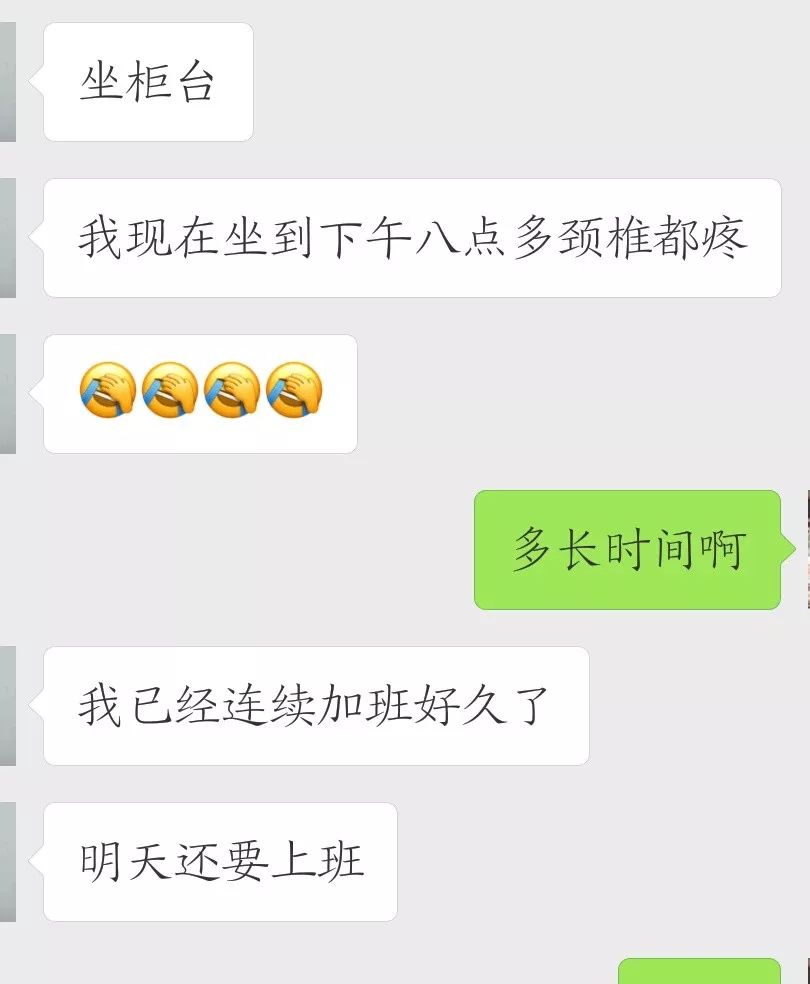The image size is (810, 984).
Task: Open the avatar beside 我已经连续加班好久了
Action: click(8, 705)
